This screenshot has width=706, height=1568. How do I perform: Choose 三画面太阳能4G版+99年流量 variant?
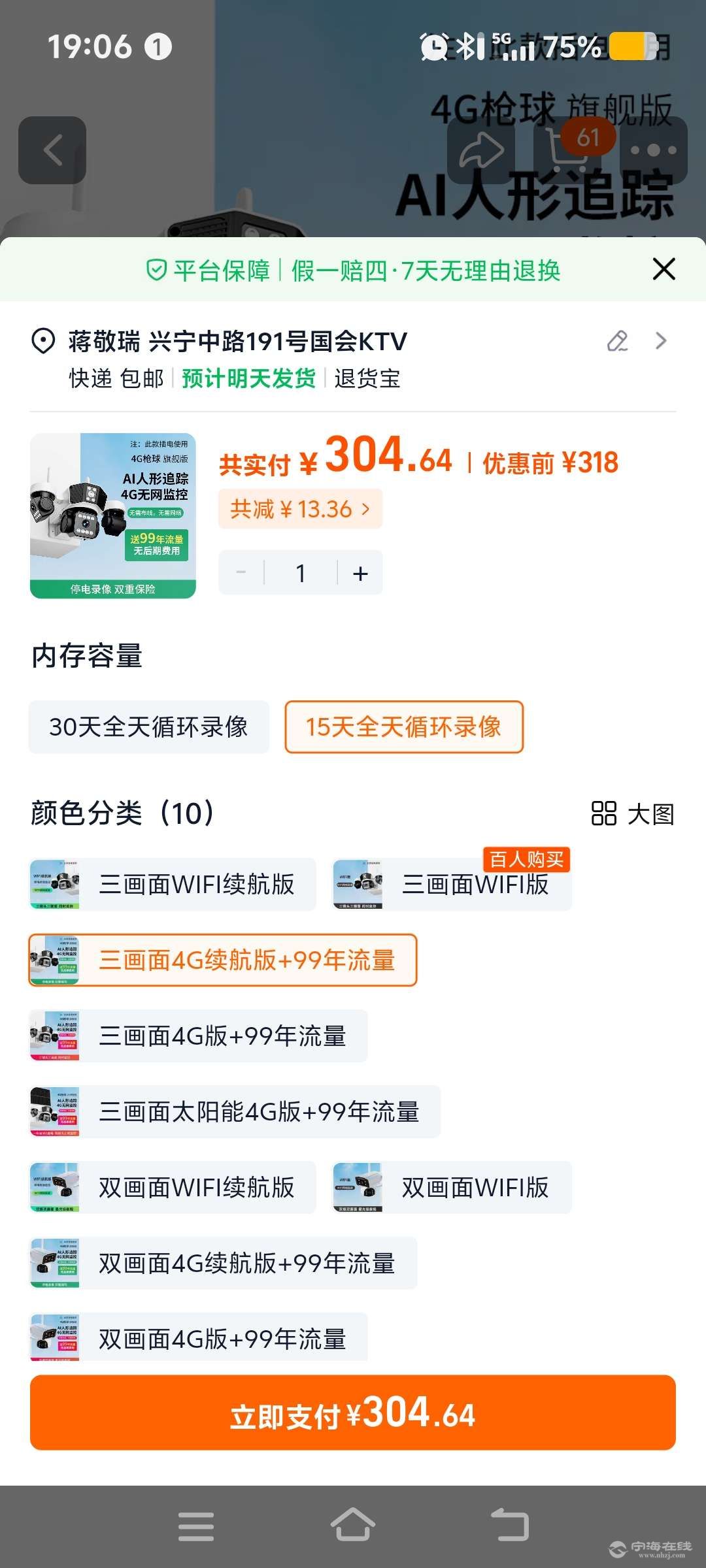click(235, 1112)
